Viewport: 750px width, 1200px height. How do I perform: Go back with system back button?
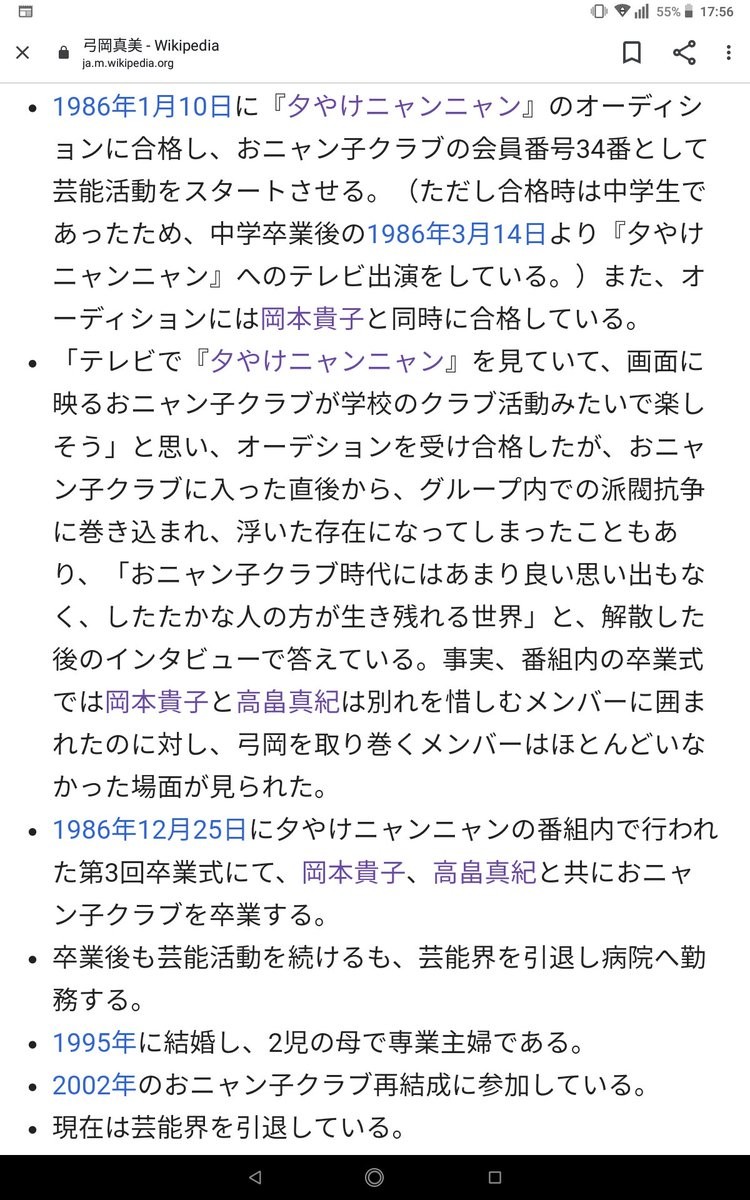click(254, 1177)
